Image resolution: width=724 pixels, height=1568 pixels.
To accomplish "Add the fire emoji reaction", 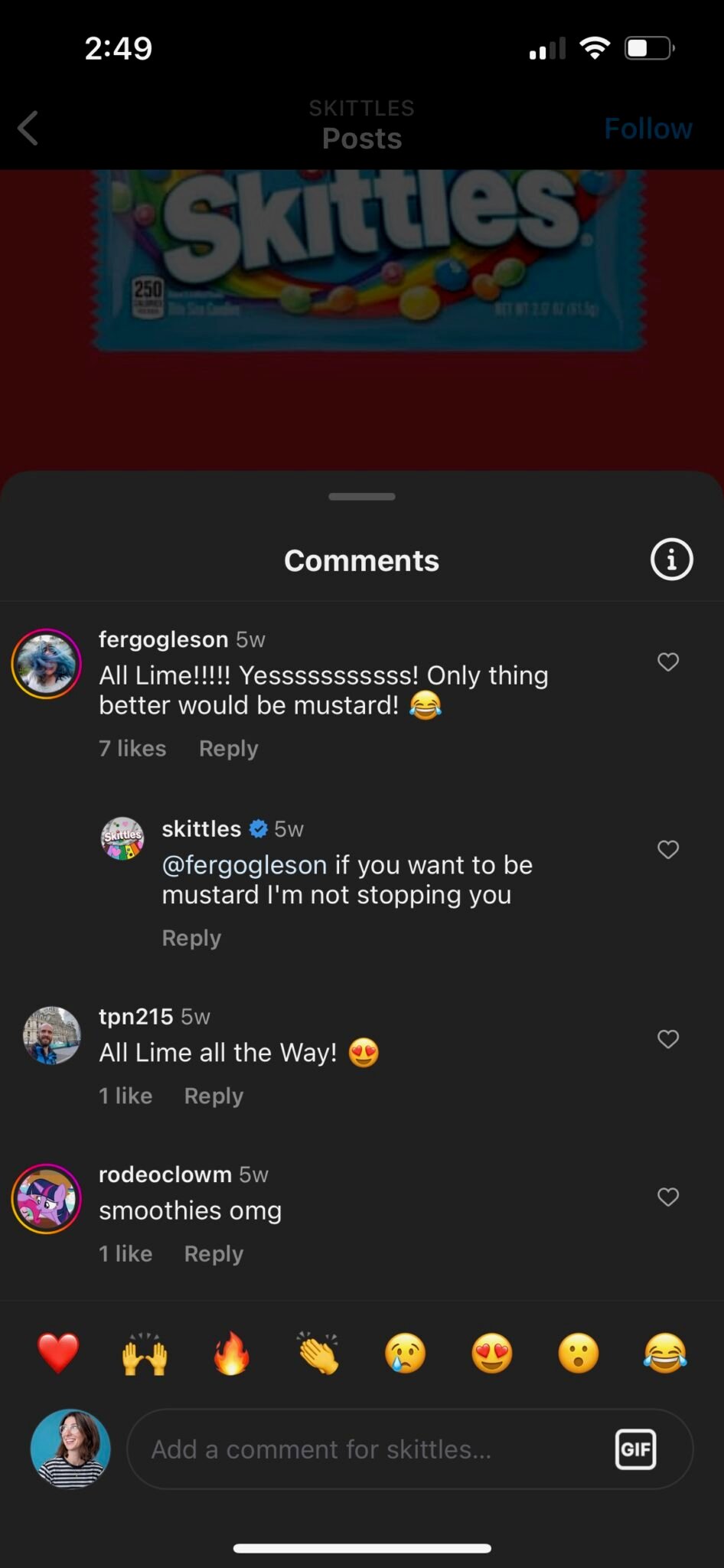I will pyautogui.click(x=231, y=1353).
